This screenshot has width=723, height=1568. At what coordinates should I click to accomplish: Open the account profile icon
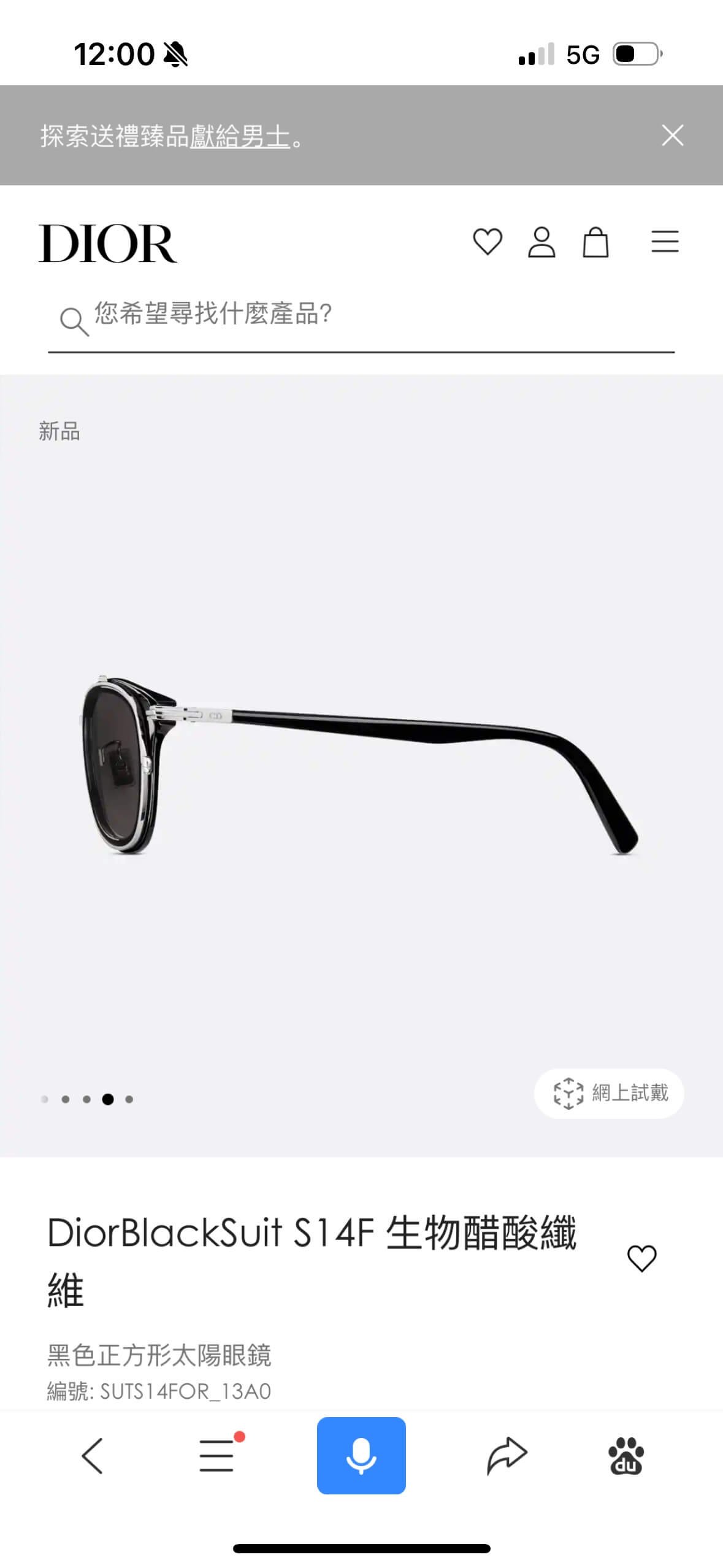pyautogui.click(x=541, y=242)
